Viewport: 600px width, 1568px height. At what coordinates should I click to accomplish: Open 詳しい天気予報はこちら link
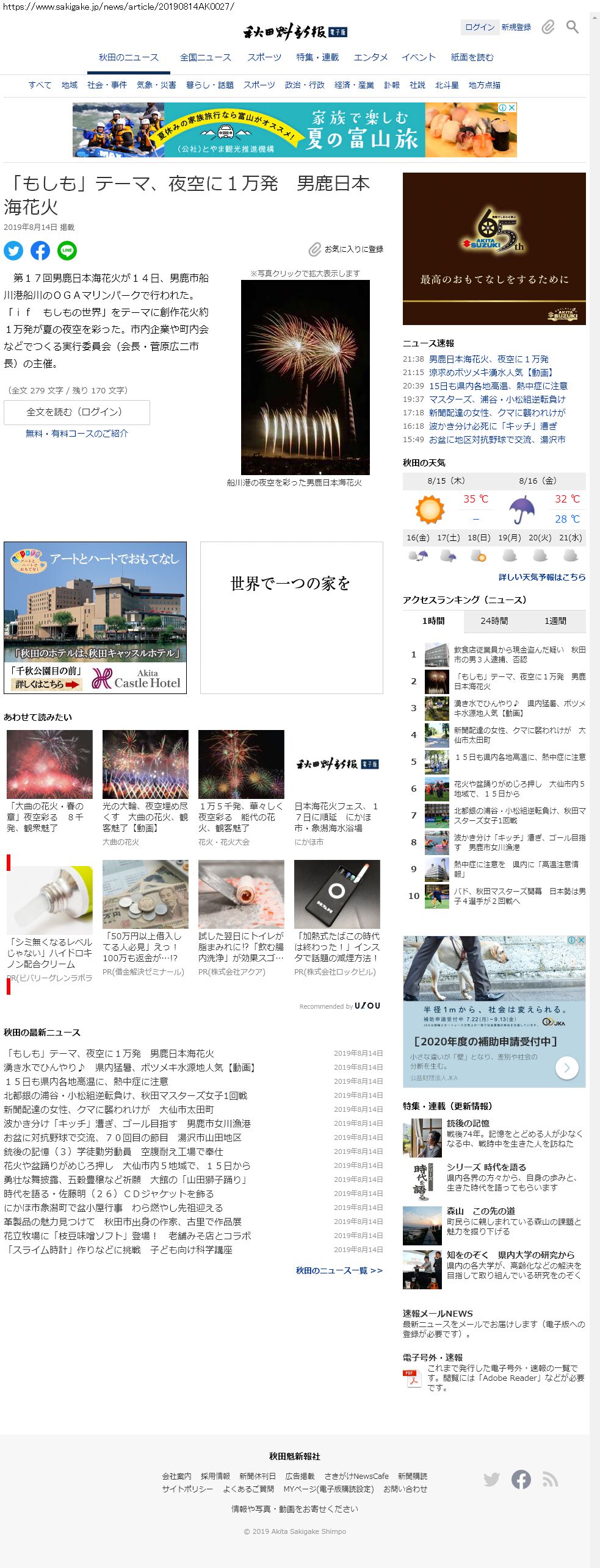pos(541,577)
